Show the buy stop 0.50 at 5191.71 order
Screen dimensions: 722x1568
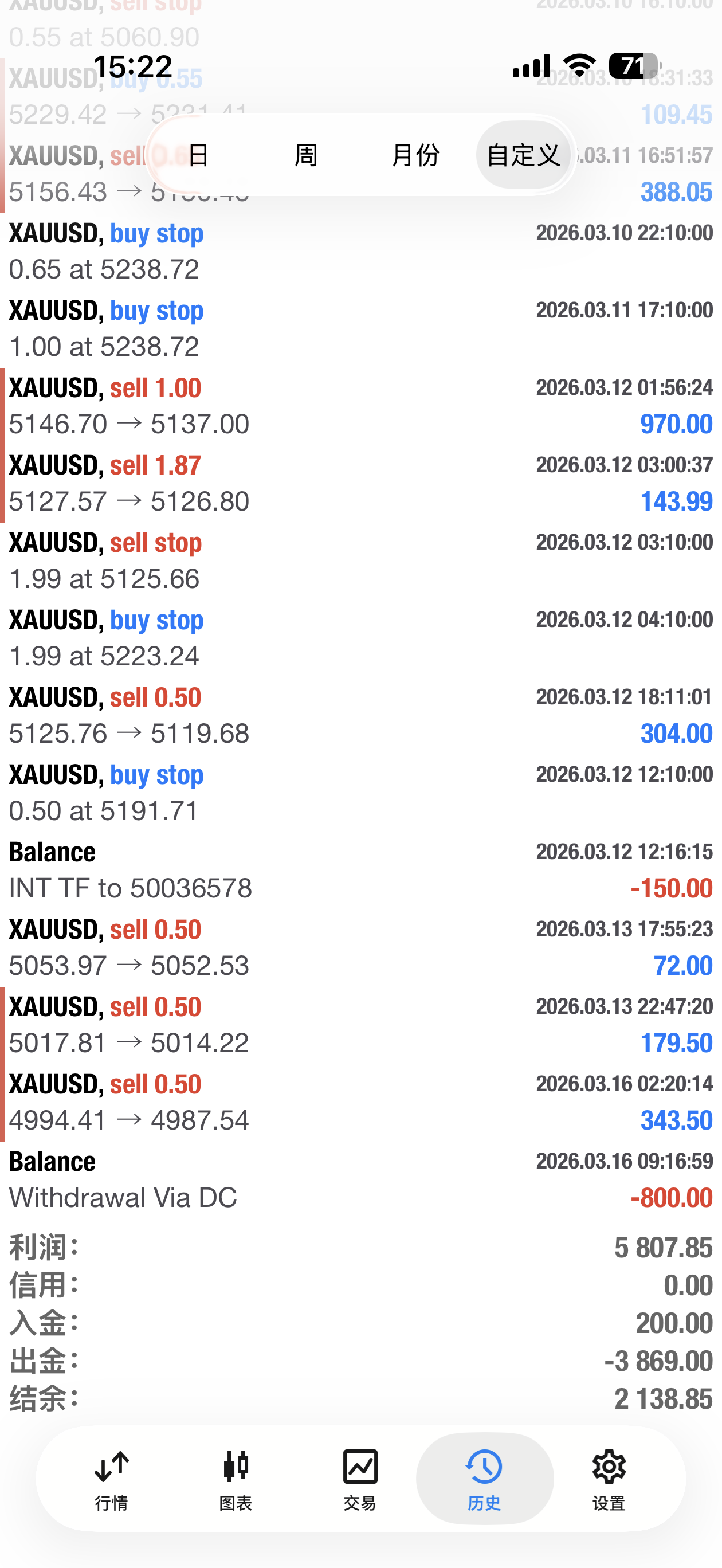pos(360,793)
